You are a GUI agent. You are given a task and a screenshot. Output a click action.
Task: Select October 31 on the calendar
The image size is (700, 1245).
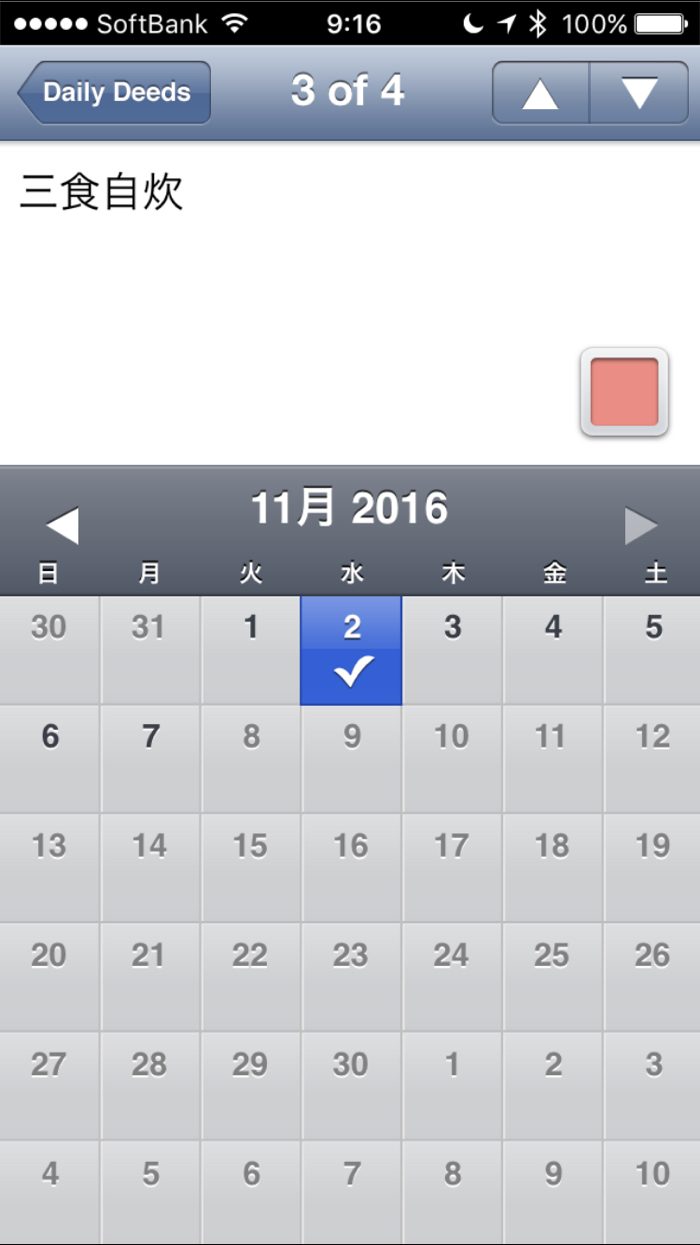pyautogui.click(x=150, y=651)
